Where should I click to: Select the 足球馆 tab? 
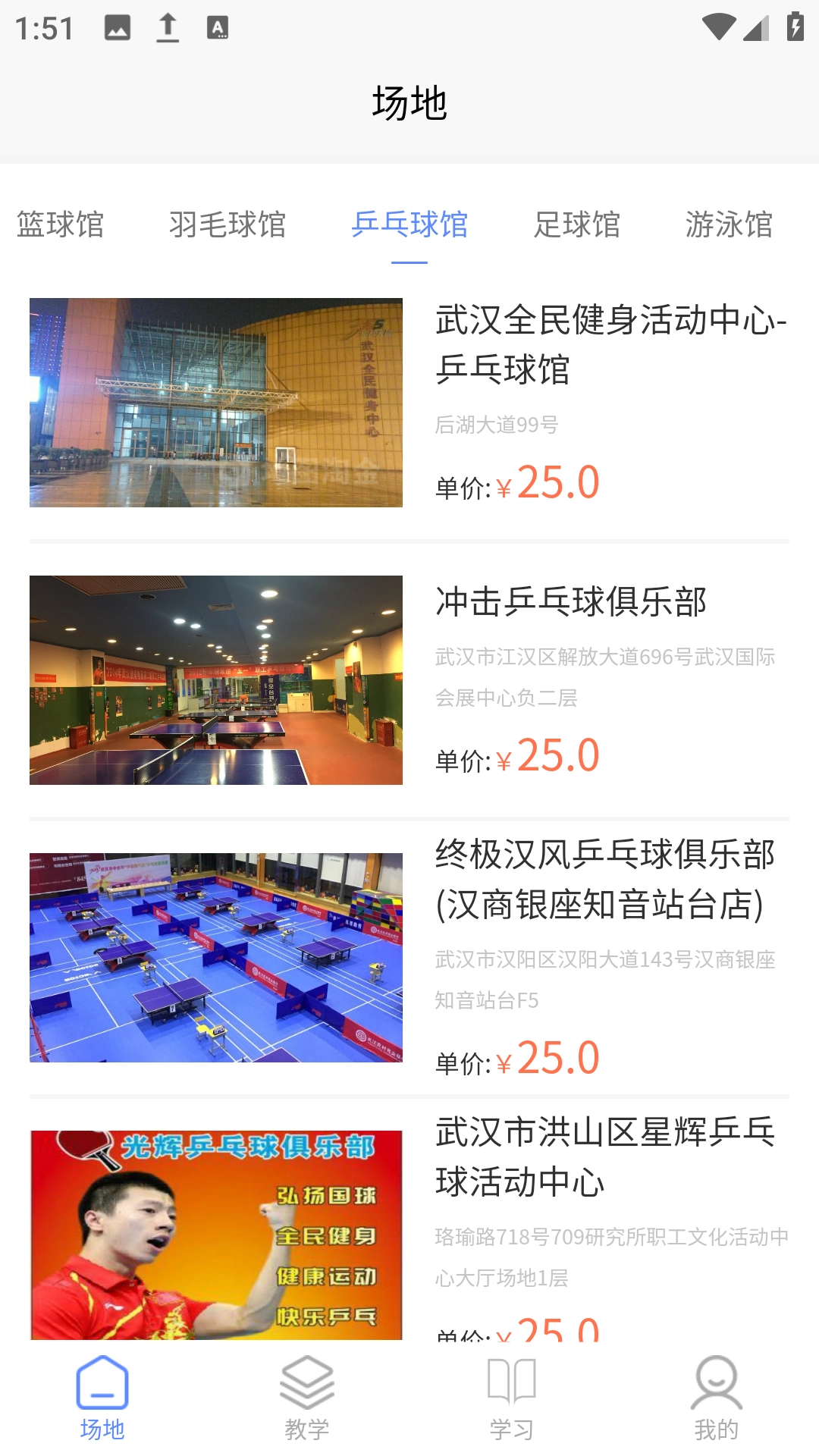pyautogui.click(x=578, y=225)
